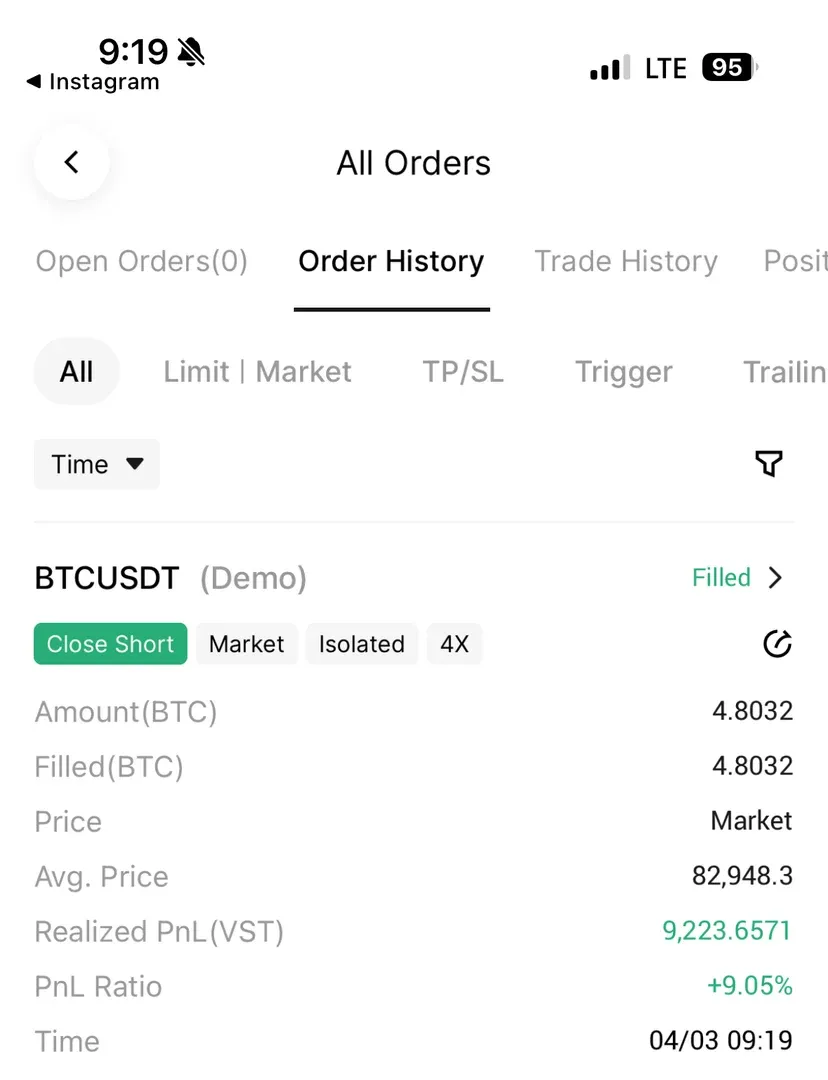Open the order filter funnel
The height and width of the screenshot is (1080, 828).
click(768, 463)
